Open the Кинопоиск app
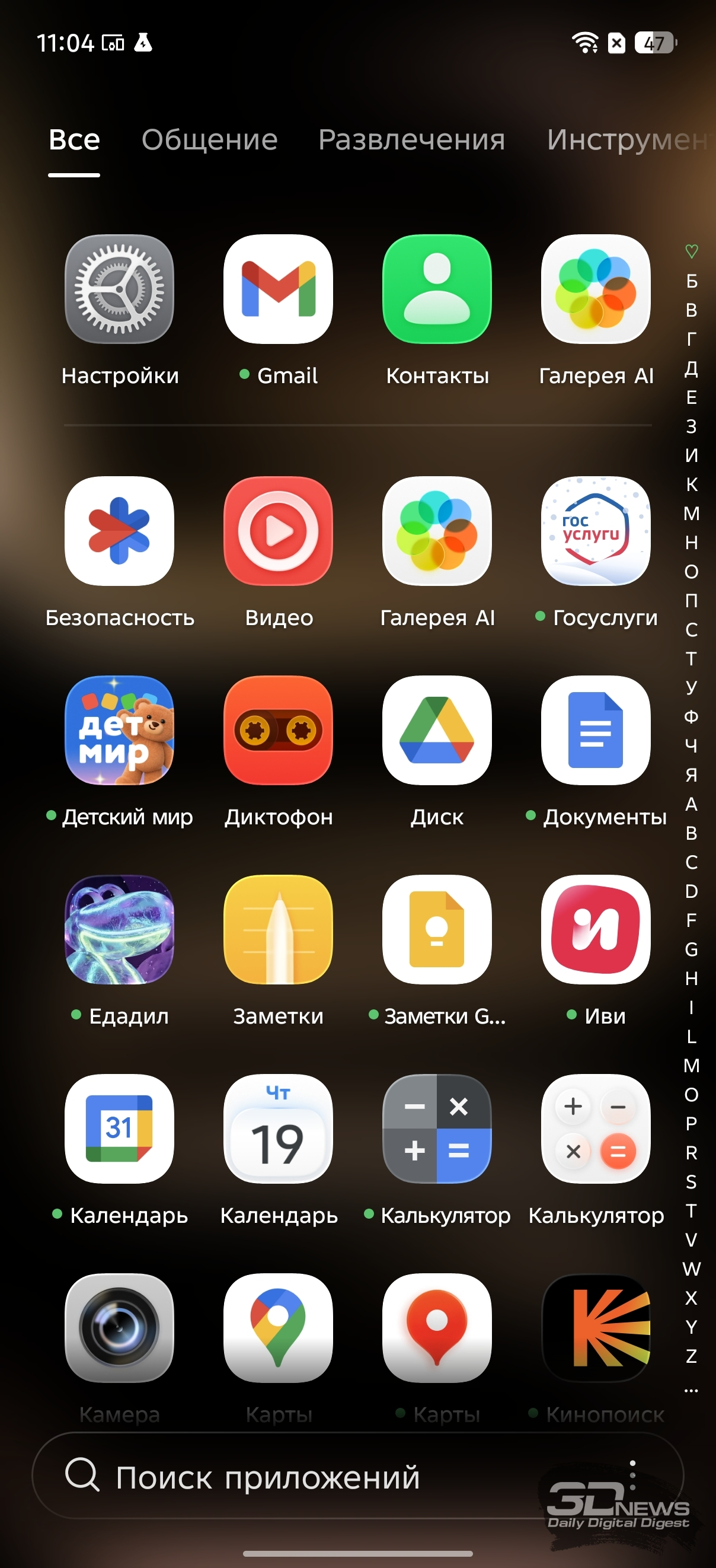This screenshot has width=716, height=1568. point(596,1328)
